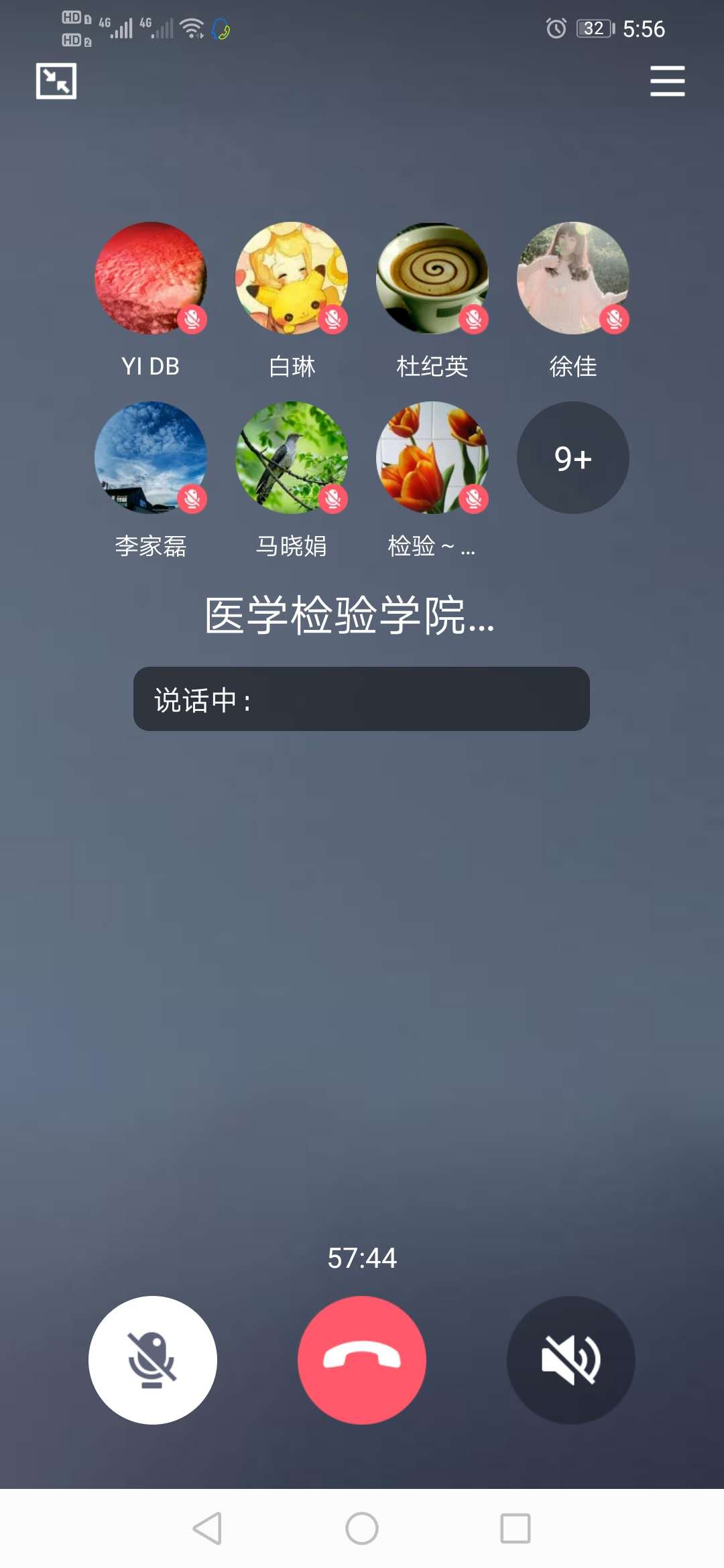
Task: Open the hamburger menu
Action: click(x=667, y=81)
